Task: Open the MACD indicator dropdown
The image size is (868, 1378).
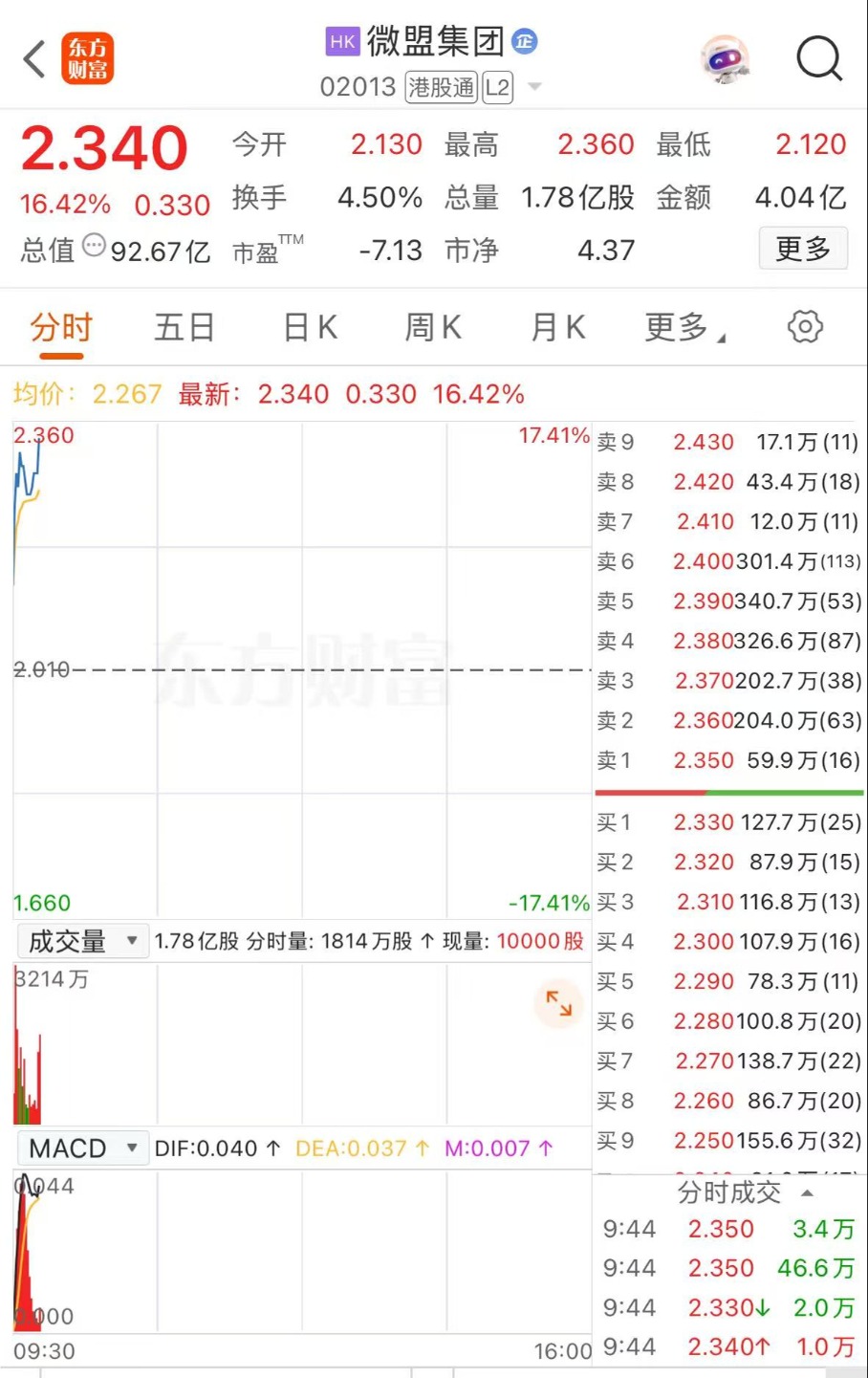Action: (x=80, y=1148)
